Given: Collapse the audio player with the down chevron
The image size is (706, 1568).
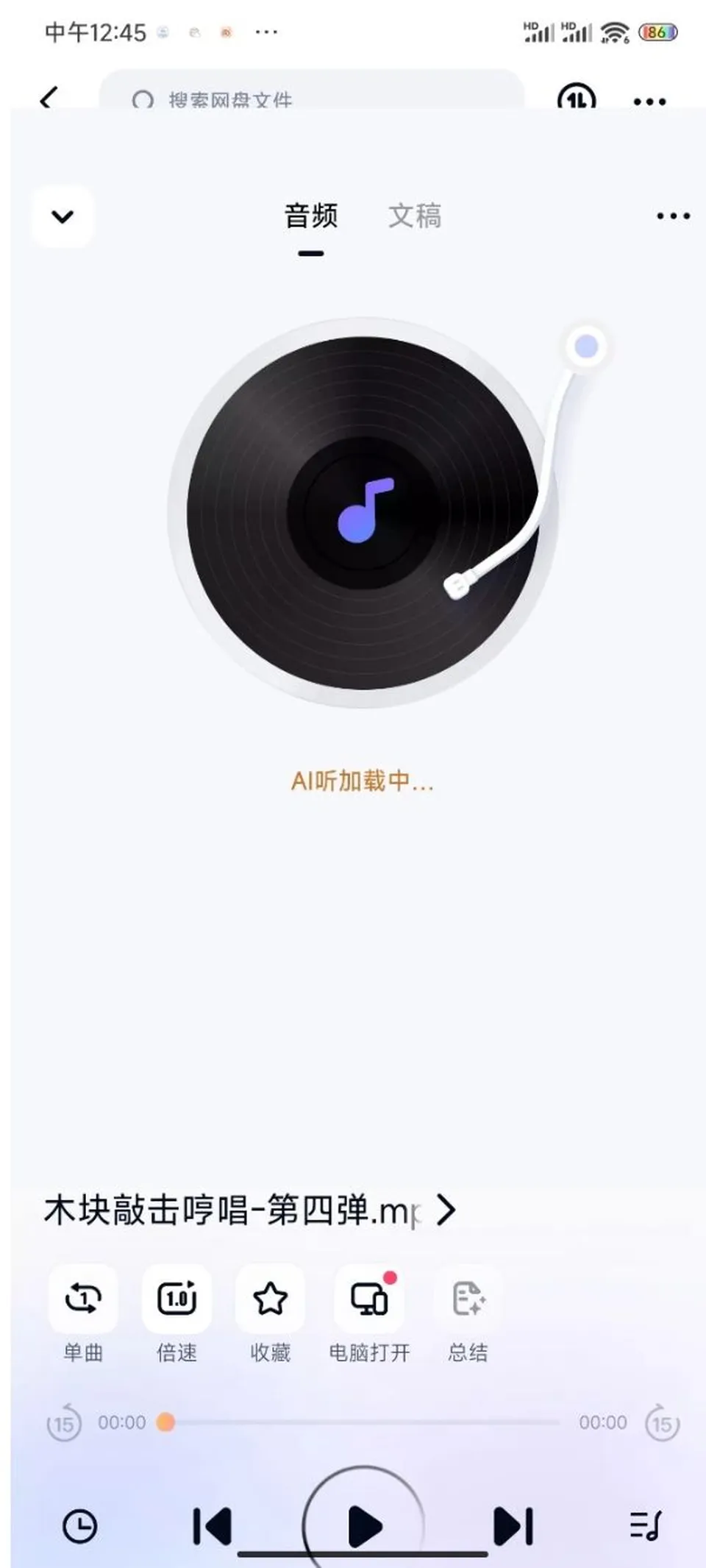Looking at the screenshot, I should click(63, 216).
